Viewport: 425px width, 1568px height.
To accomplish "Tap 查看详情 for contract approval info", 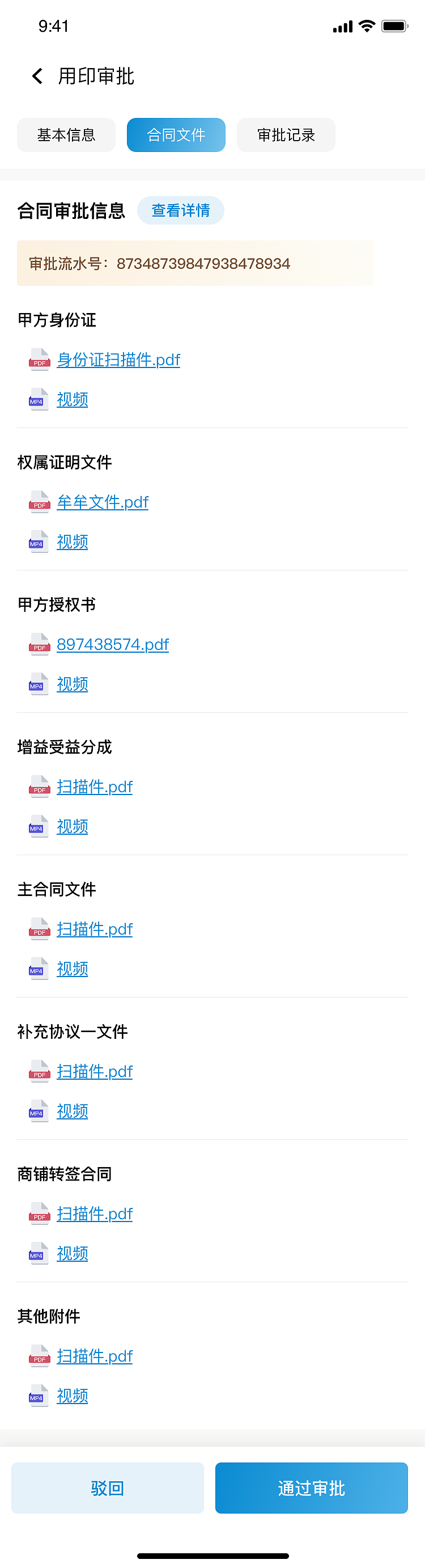I will click(x=181, y=210).
